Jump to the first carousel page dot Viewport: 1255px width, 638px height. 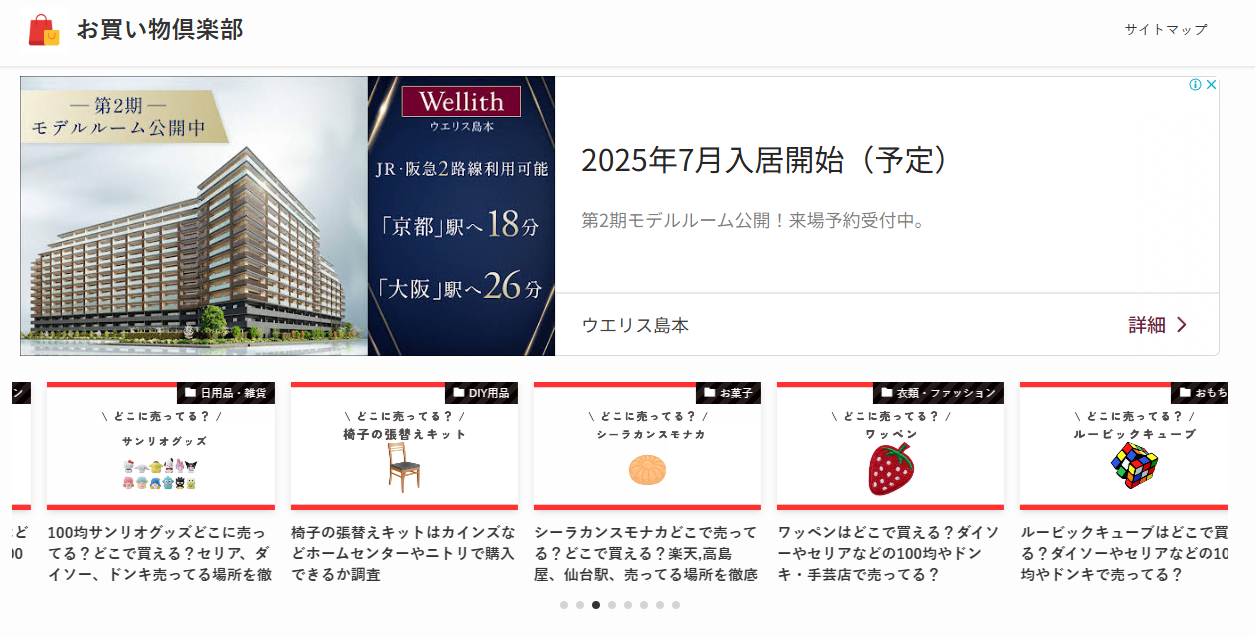click(x=564, y=605)
